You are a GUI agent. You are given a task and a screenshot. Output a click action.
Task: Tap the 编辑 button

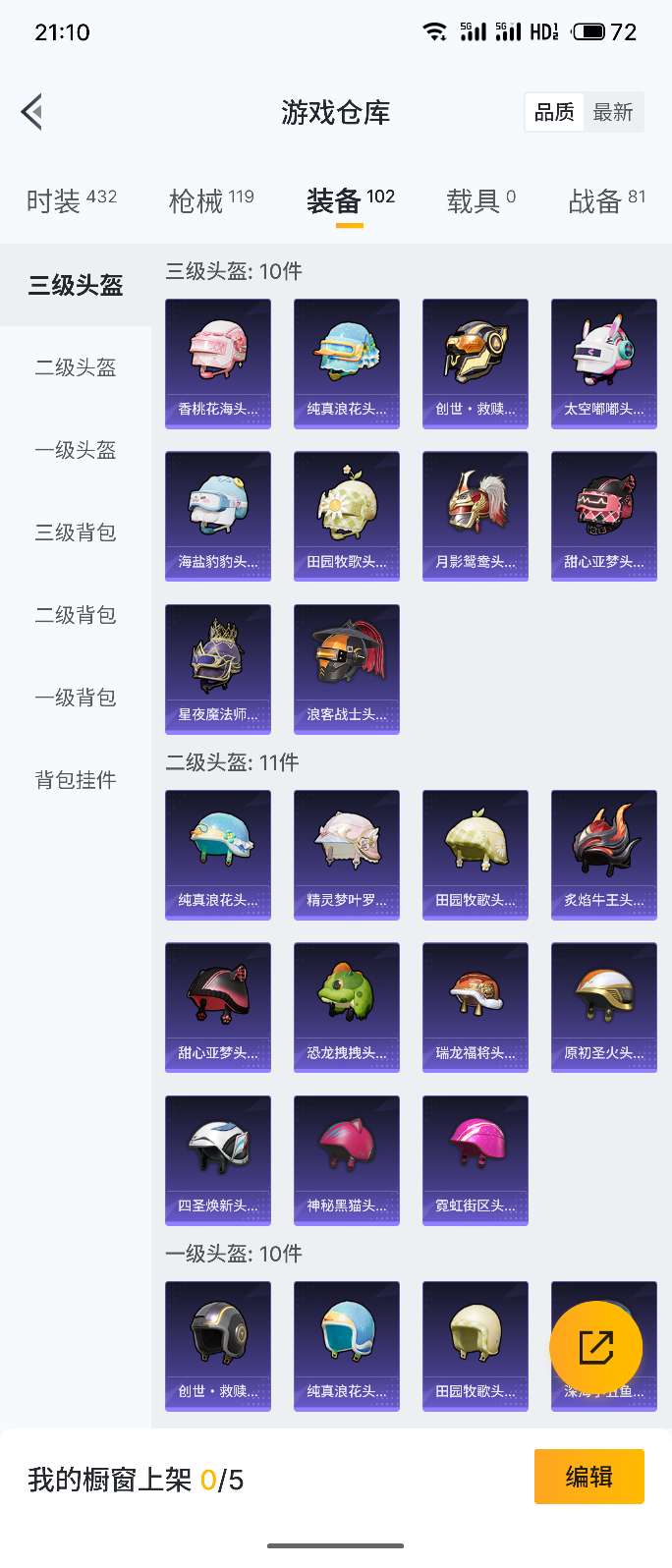coord(588,1477)
